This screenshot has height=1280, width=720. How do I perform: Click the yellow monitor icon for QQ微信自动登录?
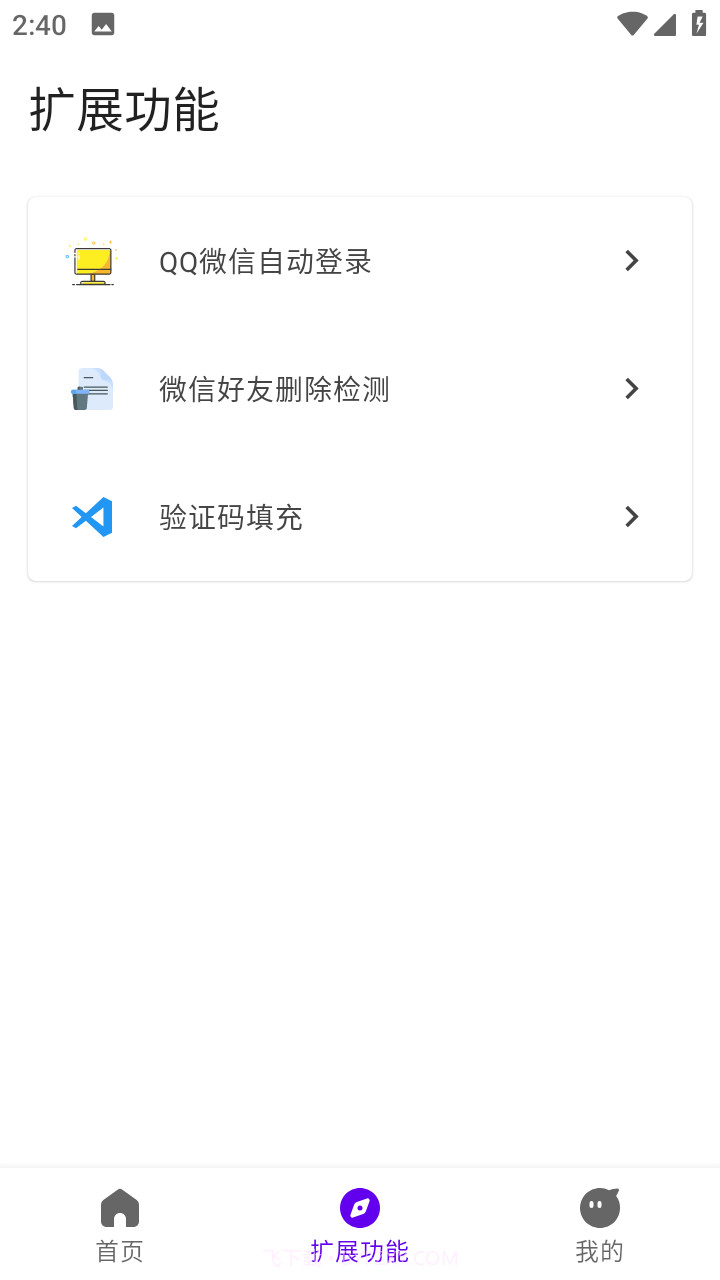click(x=92, y=261)
